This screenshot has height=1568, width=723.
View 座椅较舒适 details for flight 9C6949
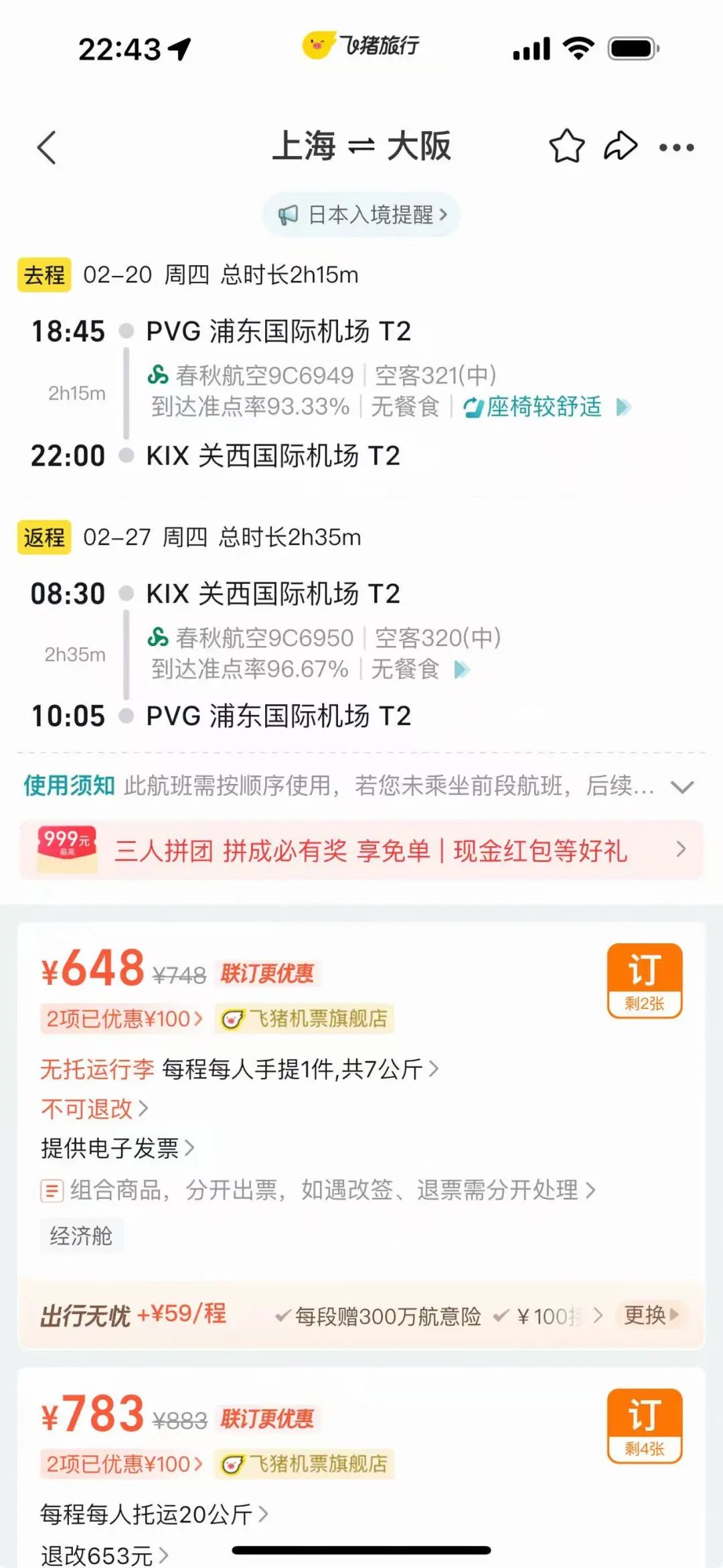[x=546, y=406]
